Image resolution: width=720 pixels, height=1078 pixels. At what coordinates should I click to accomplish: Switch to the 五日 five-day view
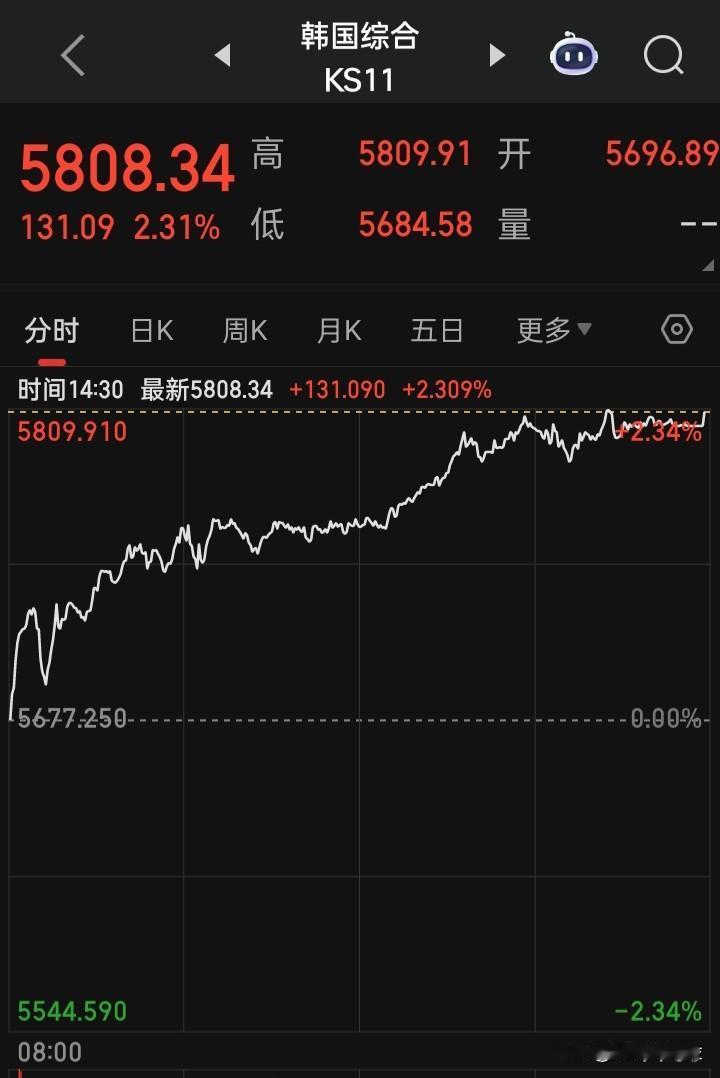coord(437,328)
